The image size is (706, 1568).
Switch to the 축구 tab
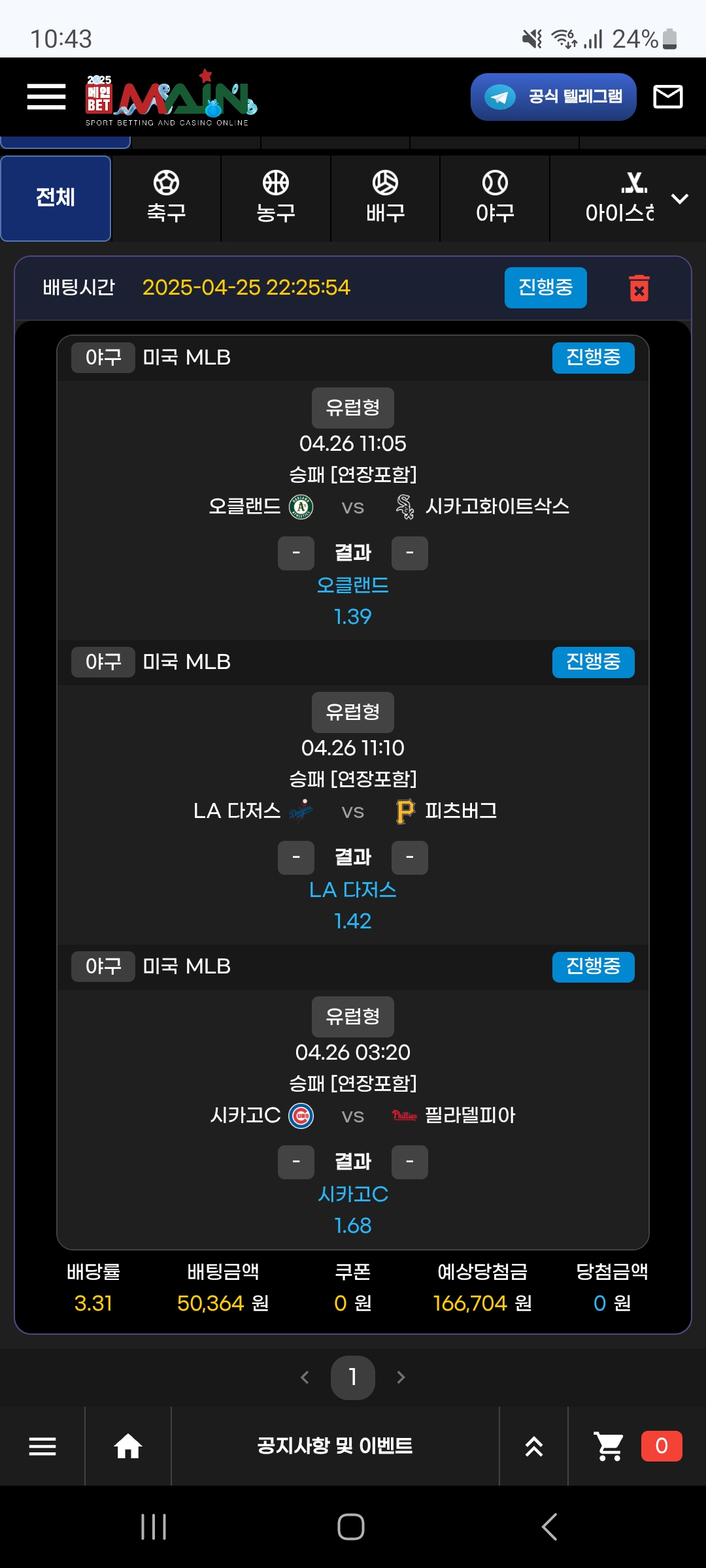point(166,198)
